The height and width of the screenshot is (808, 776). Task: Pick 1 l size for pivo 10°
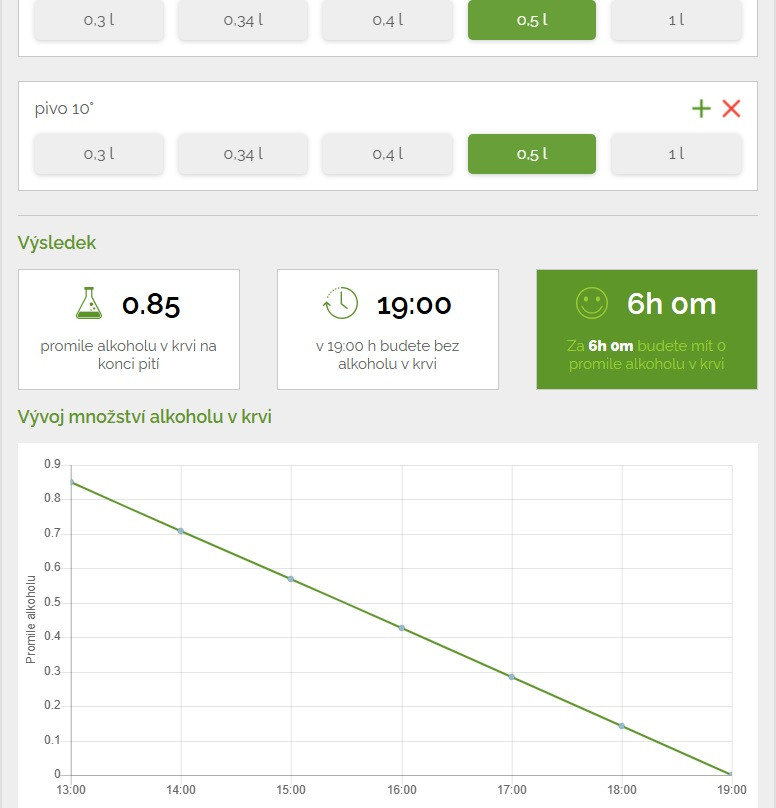click(x=676, y=154)
